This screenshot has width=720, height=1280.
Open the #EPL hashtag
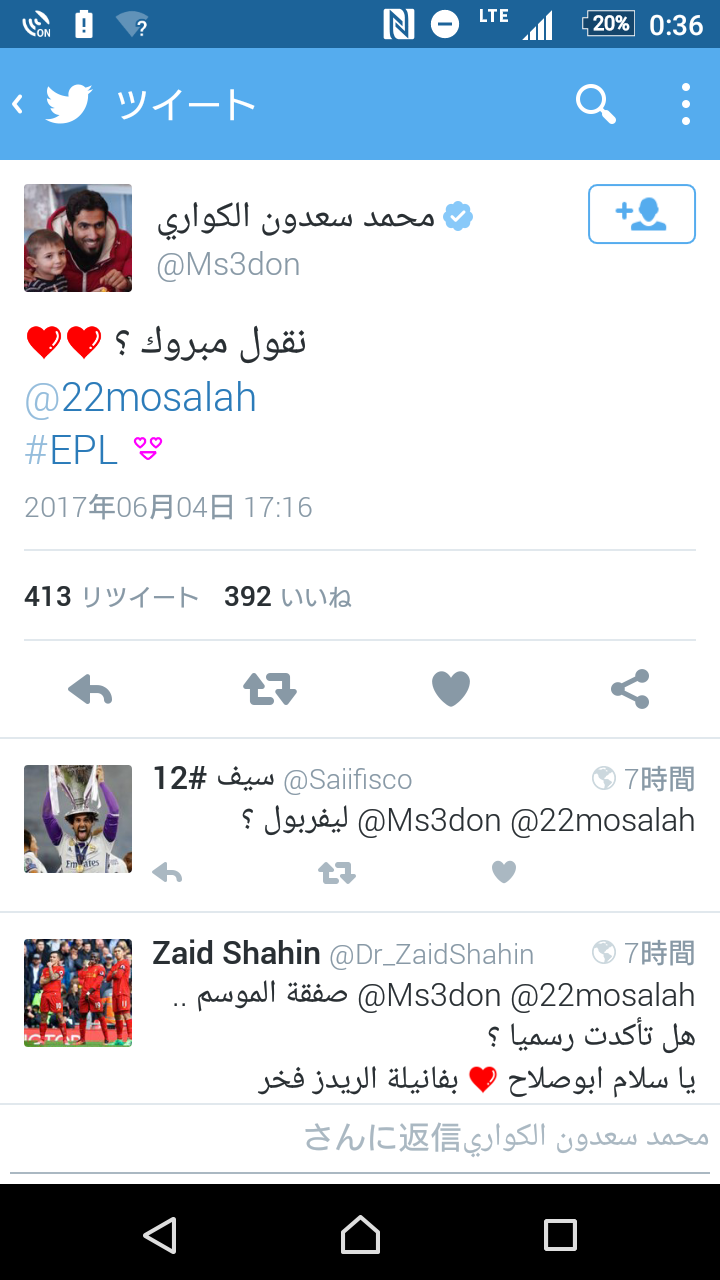pos(72,451)
